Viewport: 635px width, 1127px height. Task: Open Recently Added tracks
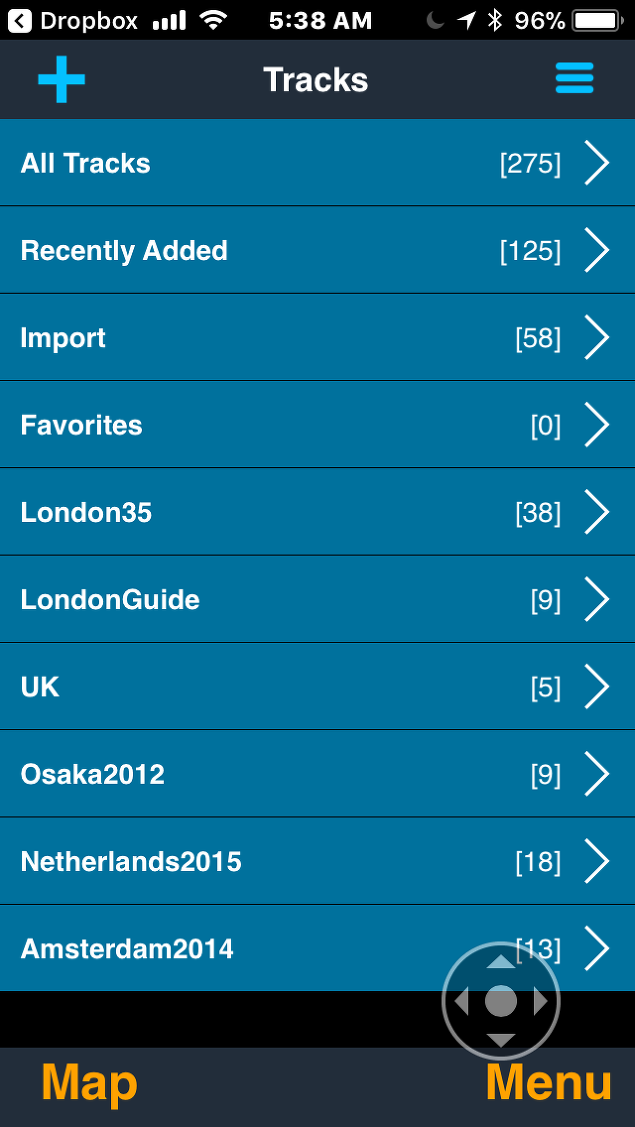coord(317,250)
